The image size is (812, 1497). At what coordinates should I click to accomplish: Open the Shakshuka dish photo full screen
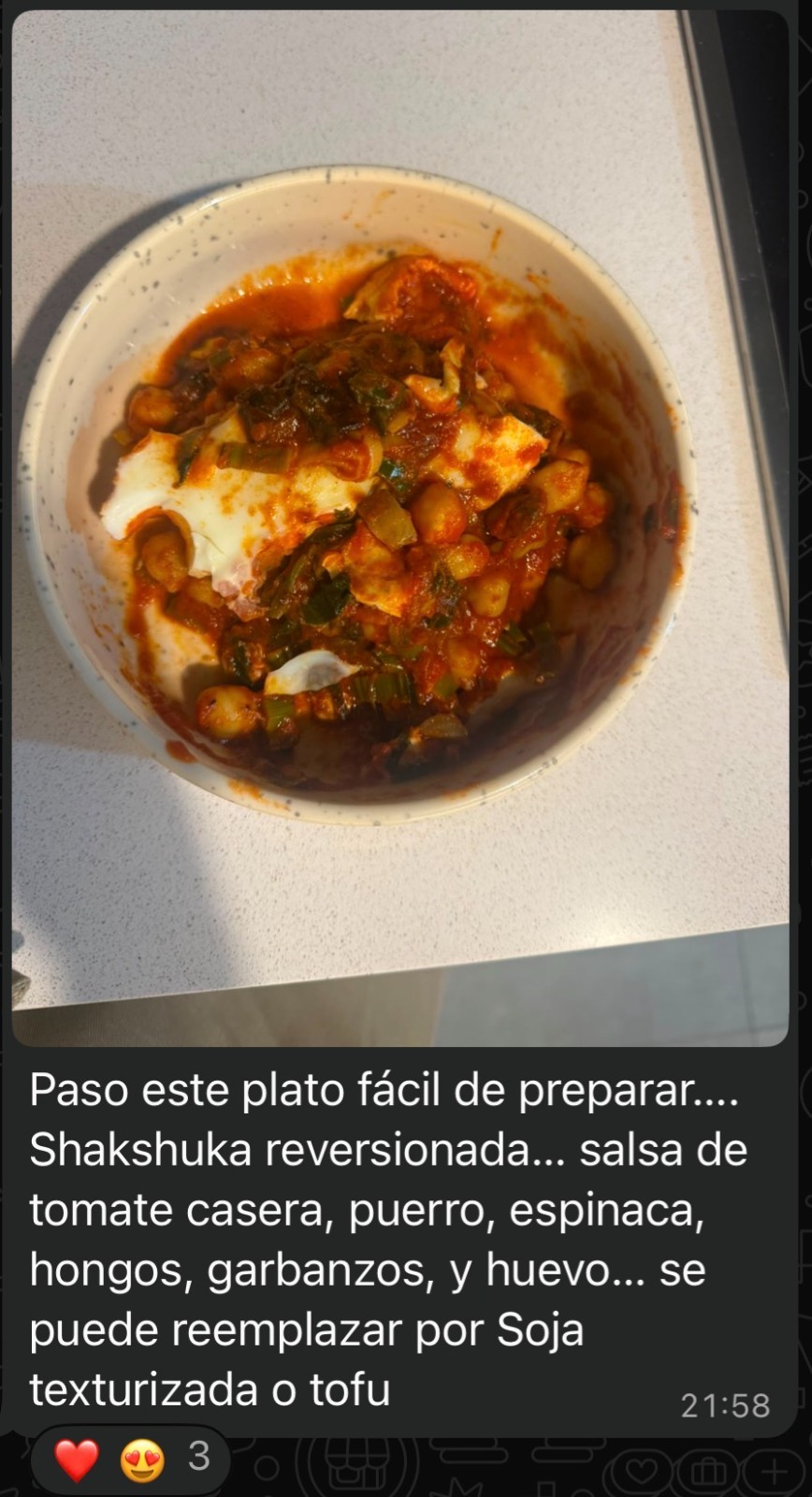click(400, 528)
